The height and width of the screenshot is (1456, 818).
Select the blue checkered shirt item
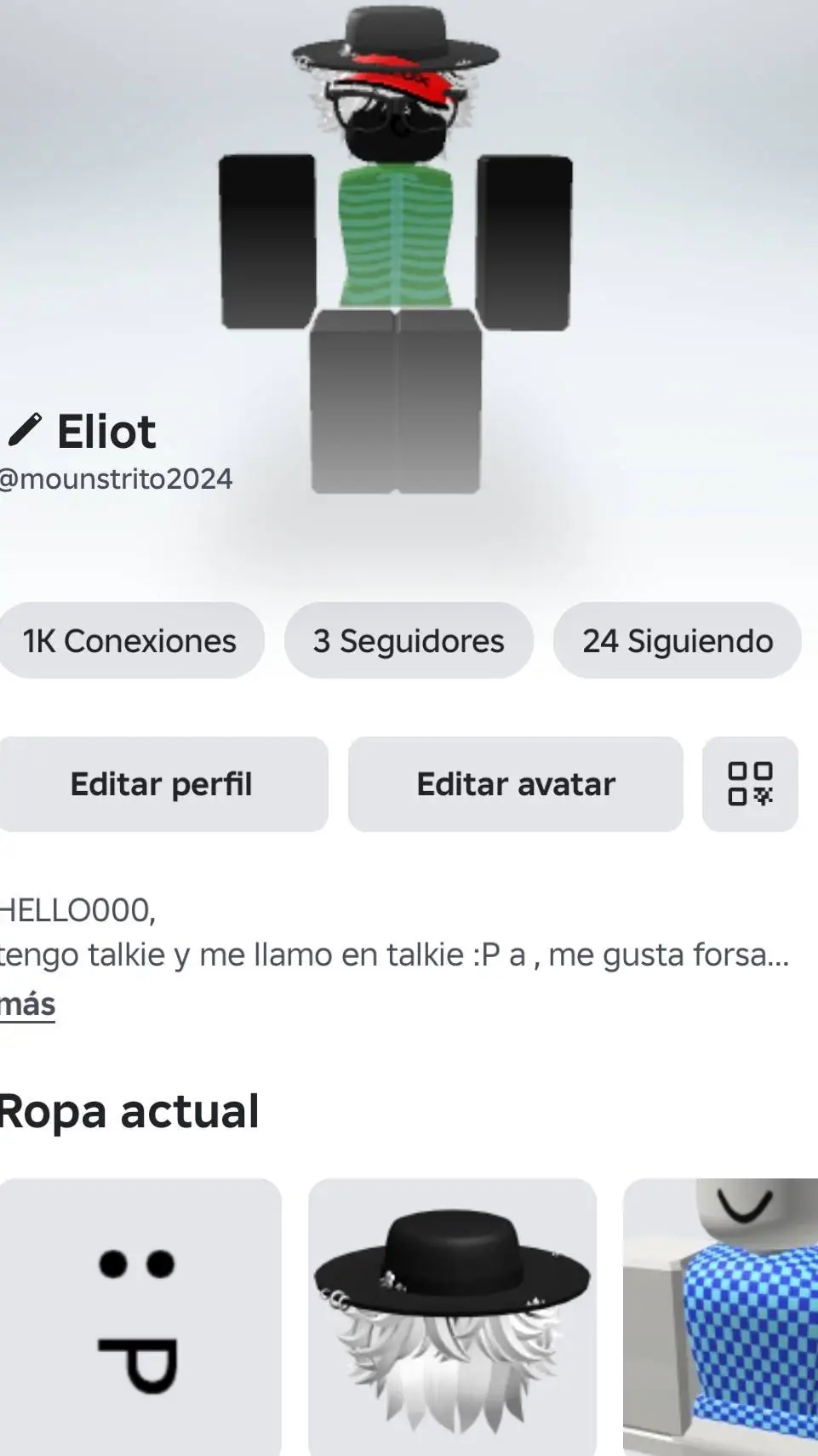point(741,1316)
